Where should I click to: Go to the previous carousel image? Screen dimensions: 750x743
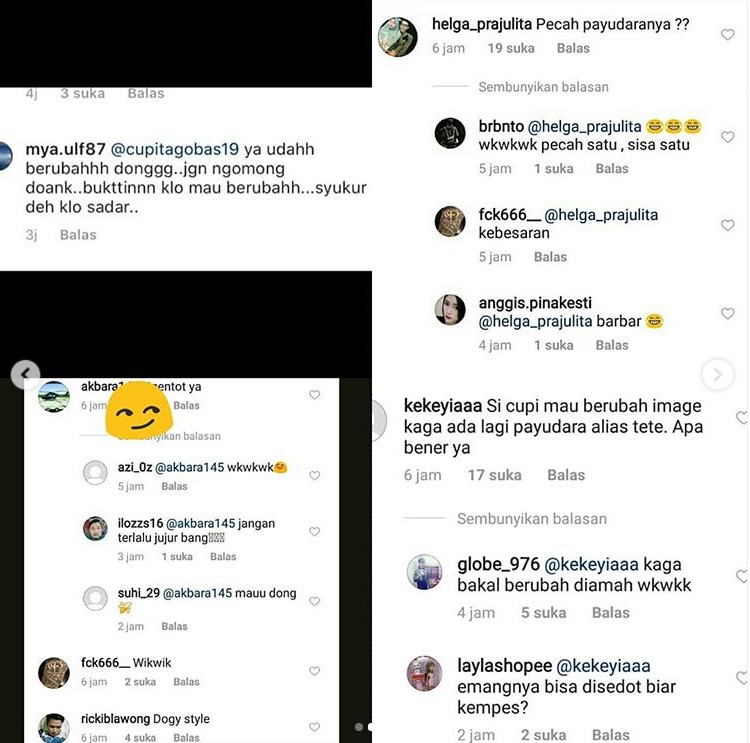pyautogui.click(x=25, y=375)
